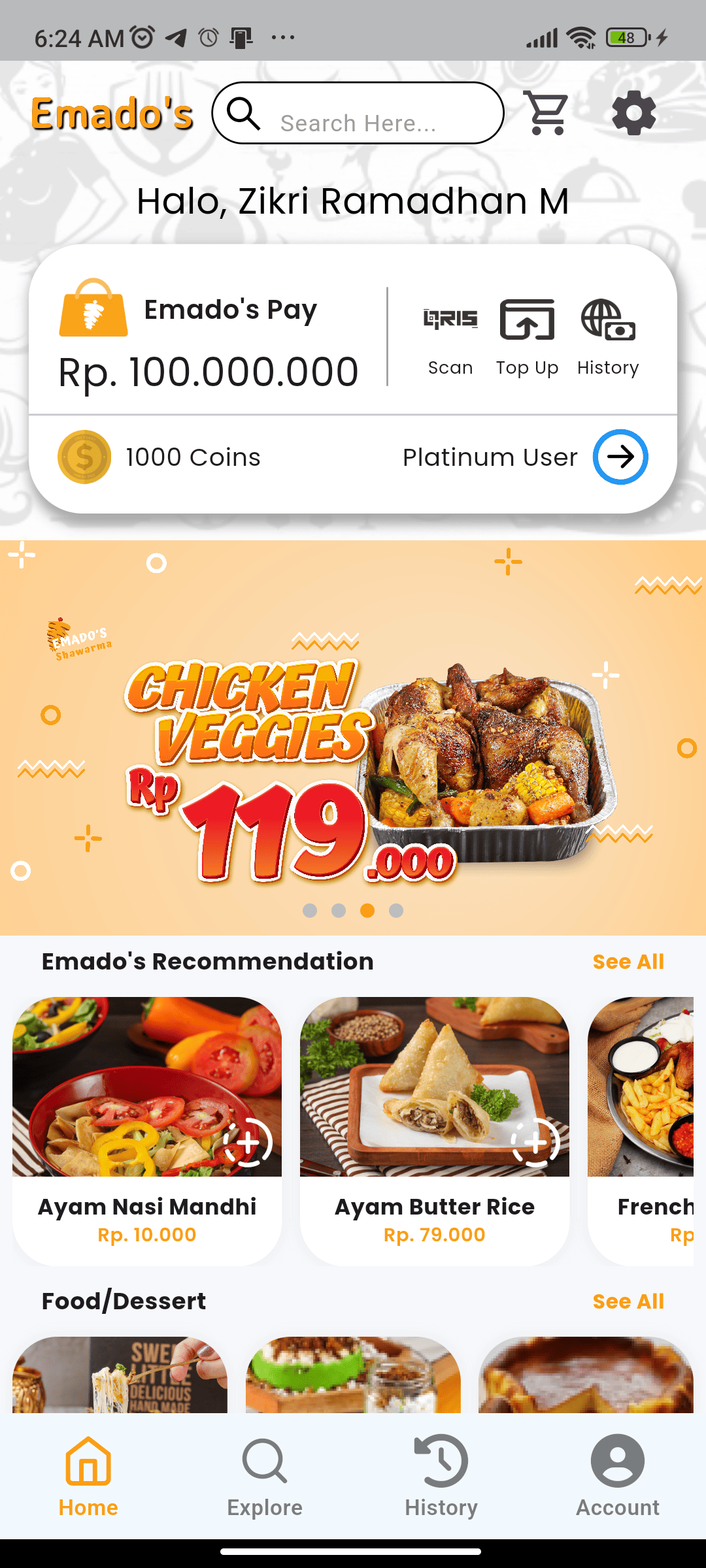Select the first banner page dot
The height and width of the screenshot is (1568, 706).
310,911
